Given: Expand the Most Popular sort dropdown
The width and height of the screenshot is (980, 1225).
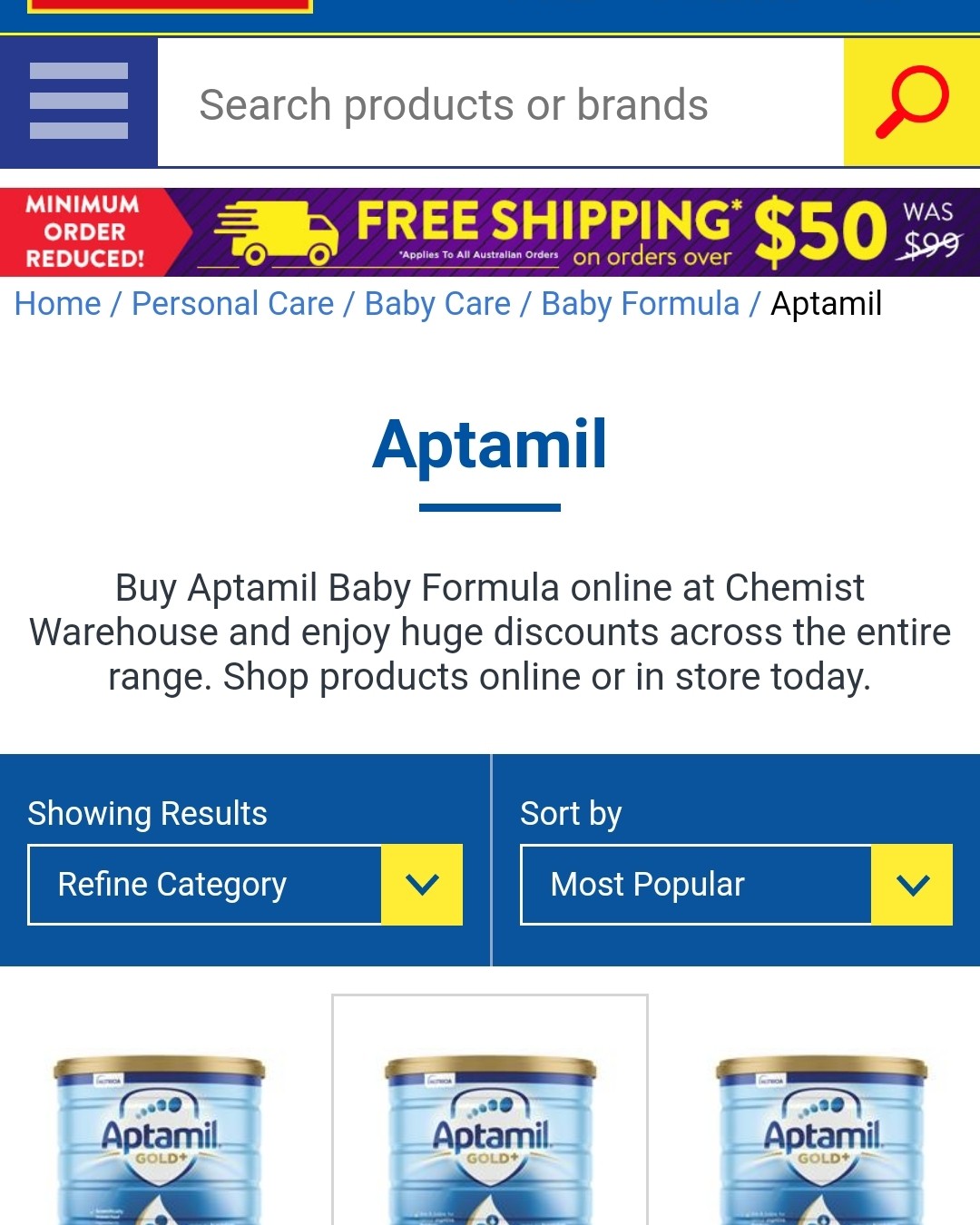Looking at the screenshot, I should pyautogui.click(x=736, y=885).
